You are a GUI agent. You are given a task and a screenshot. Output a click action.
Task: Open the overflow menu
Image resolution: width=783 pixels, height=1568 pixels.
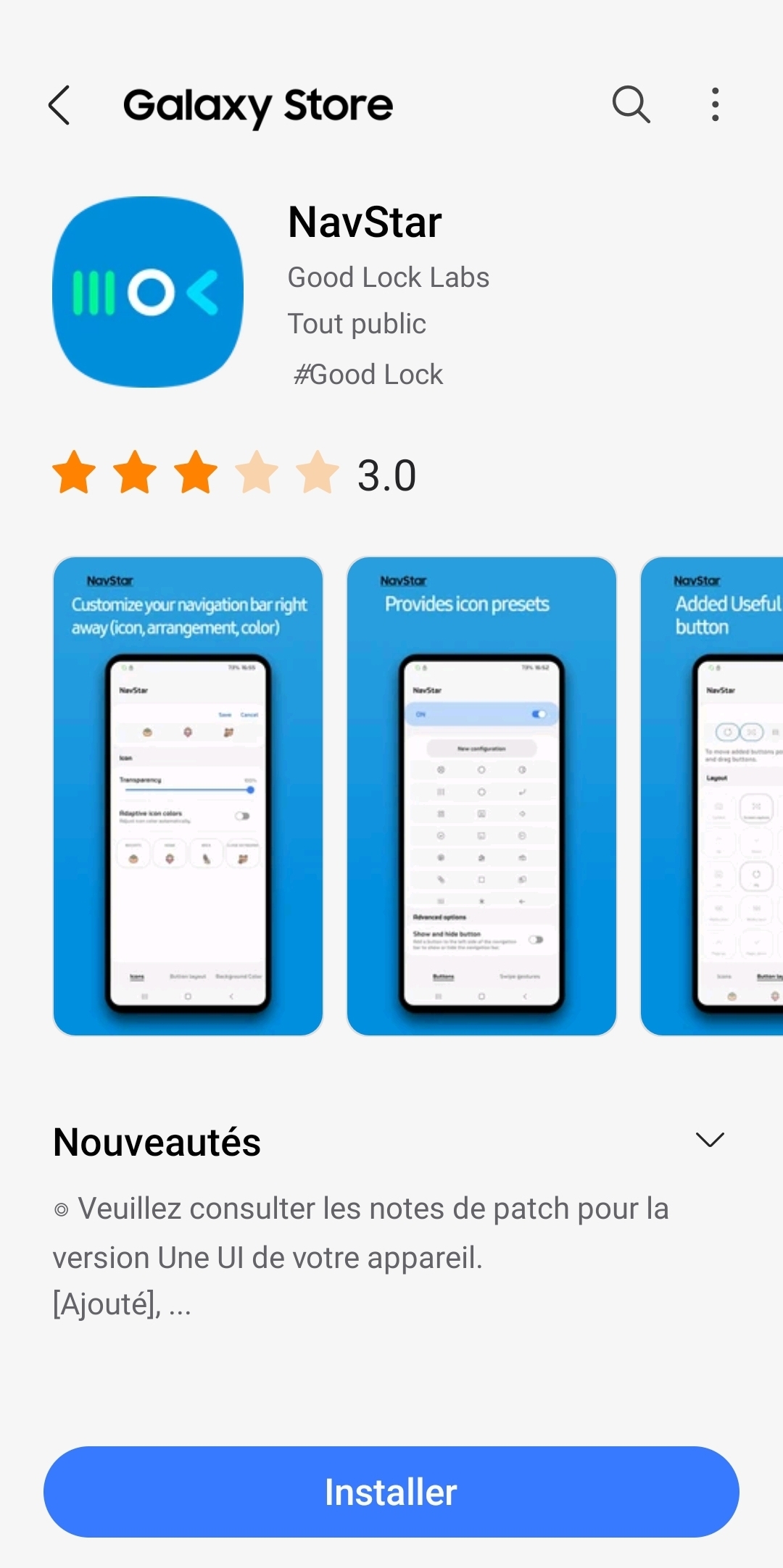coord(715,105)
